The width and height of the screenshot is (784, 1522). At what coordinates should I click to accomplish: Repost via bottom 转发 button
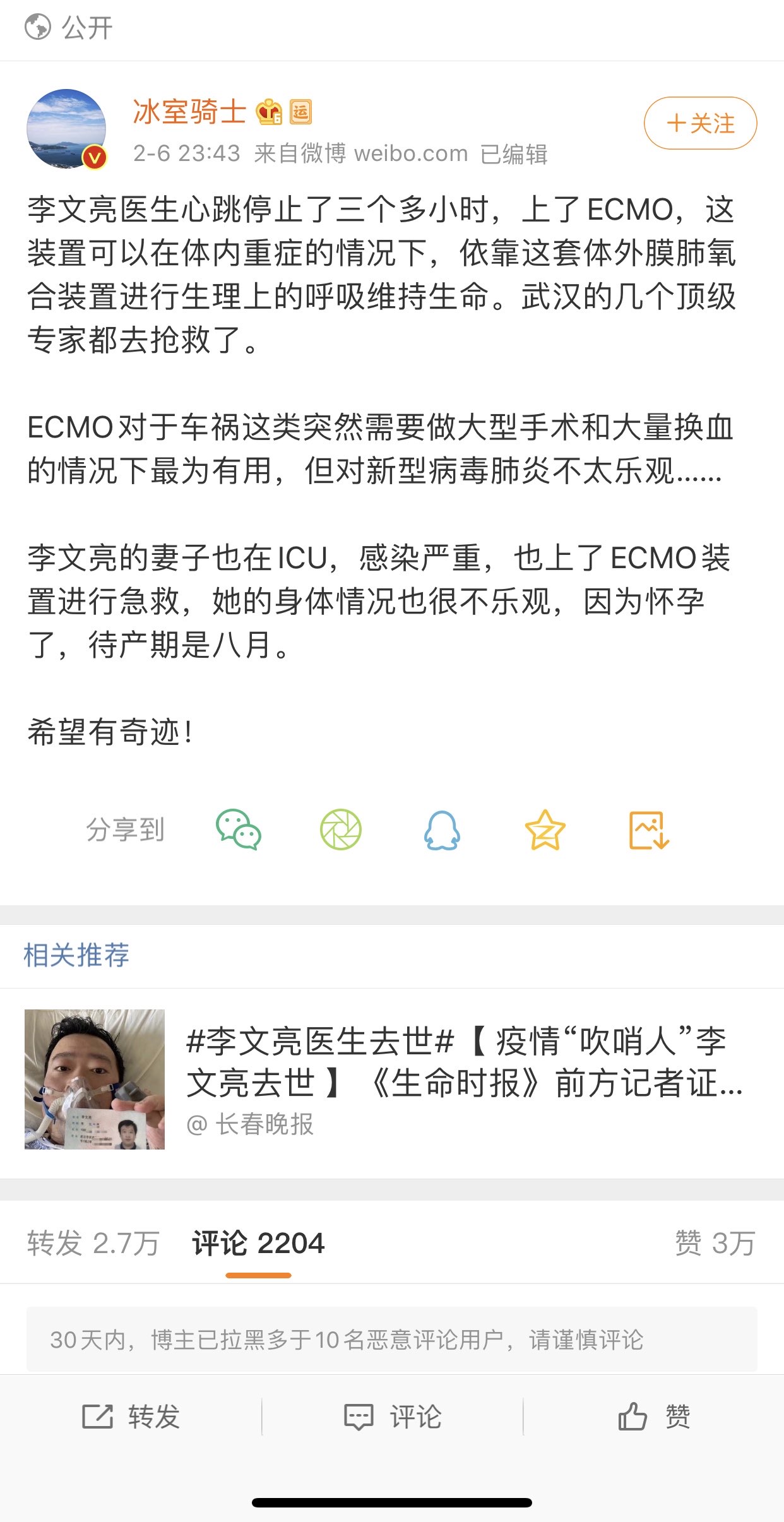coord(131,1417)
